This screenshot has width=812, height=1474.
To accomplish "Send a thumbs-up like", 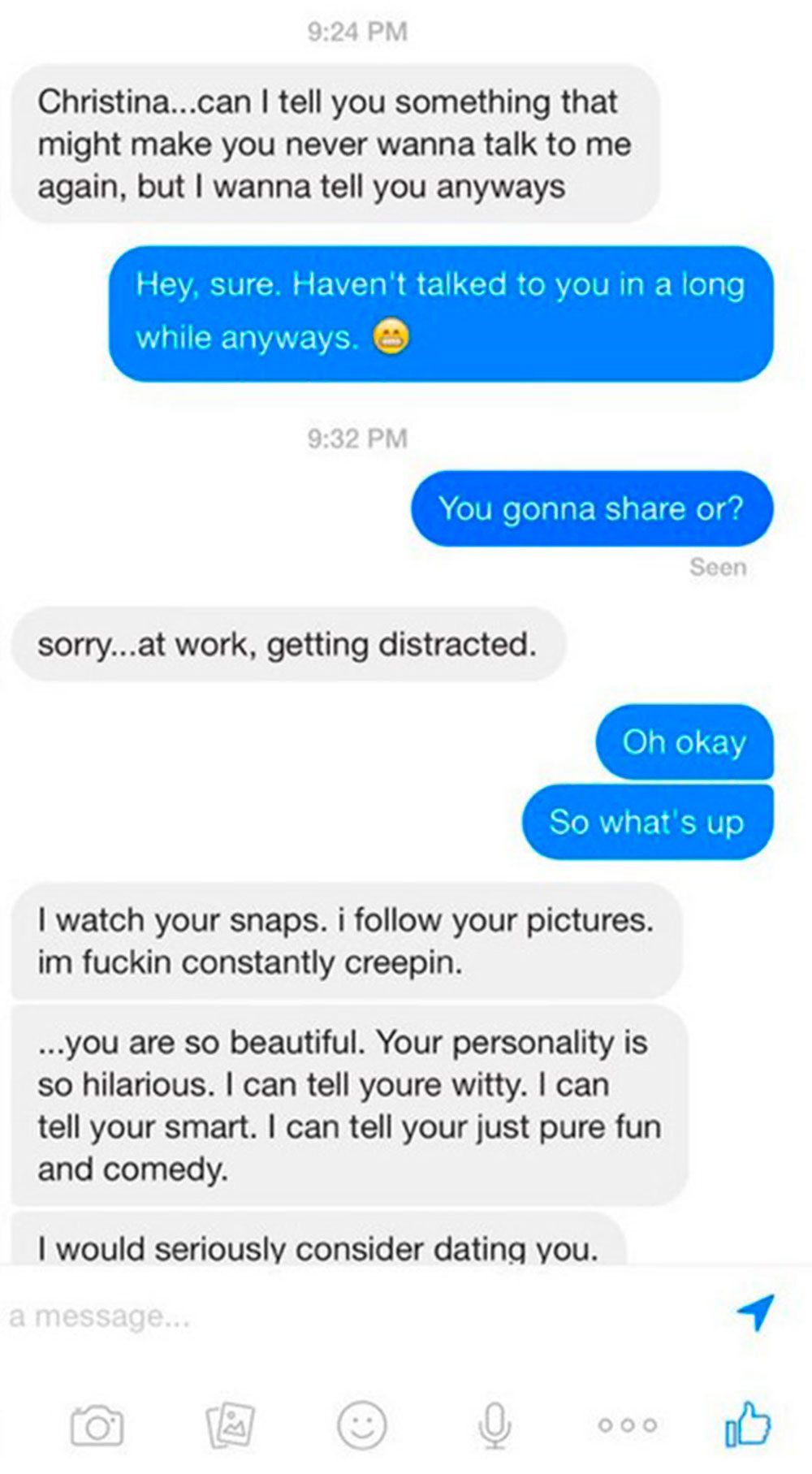I will pos(747,1424).
